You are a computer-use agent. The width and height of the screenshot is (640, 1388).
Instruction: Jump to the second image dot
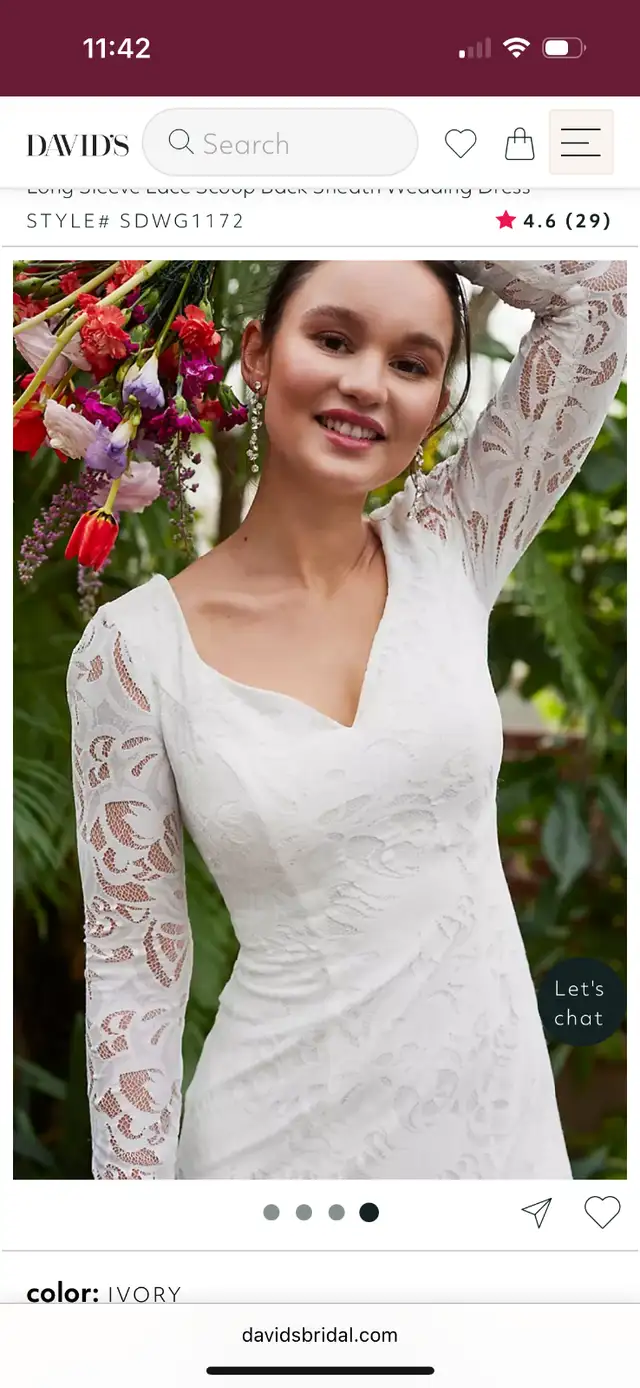coord(304,1212)
